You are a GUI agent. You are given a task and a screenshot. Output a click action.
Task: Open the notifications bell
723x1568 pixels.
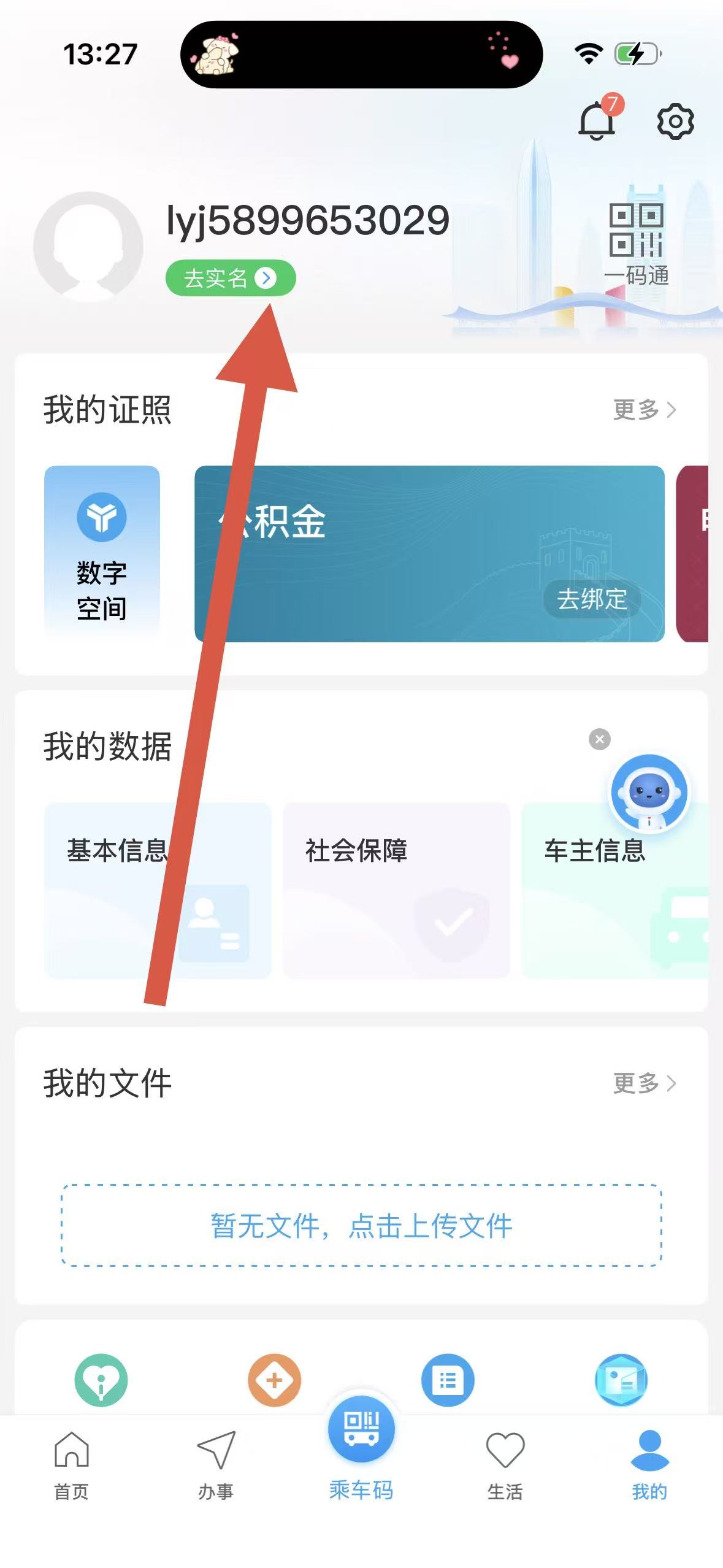[597, 120]
